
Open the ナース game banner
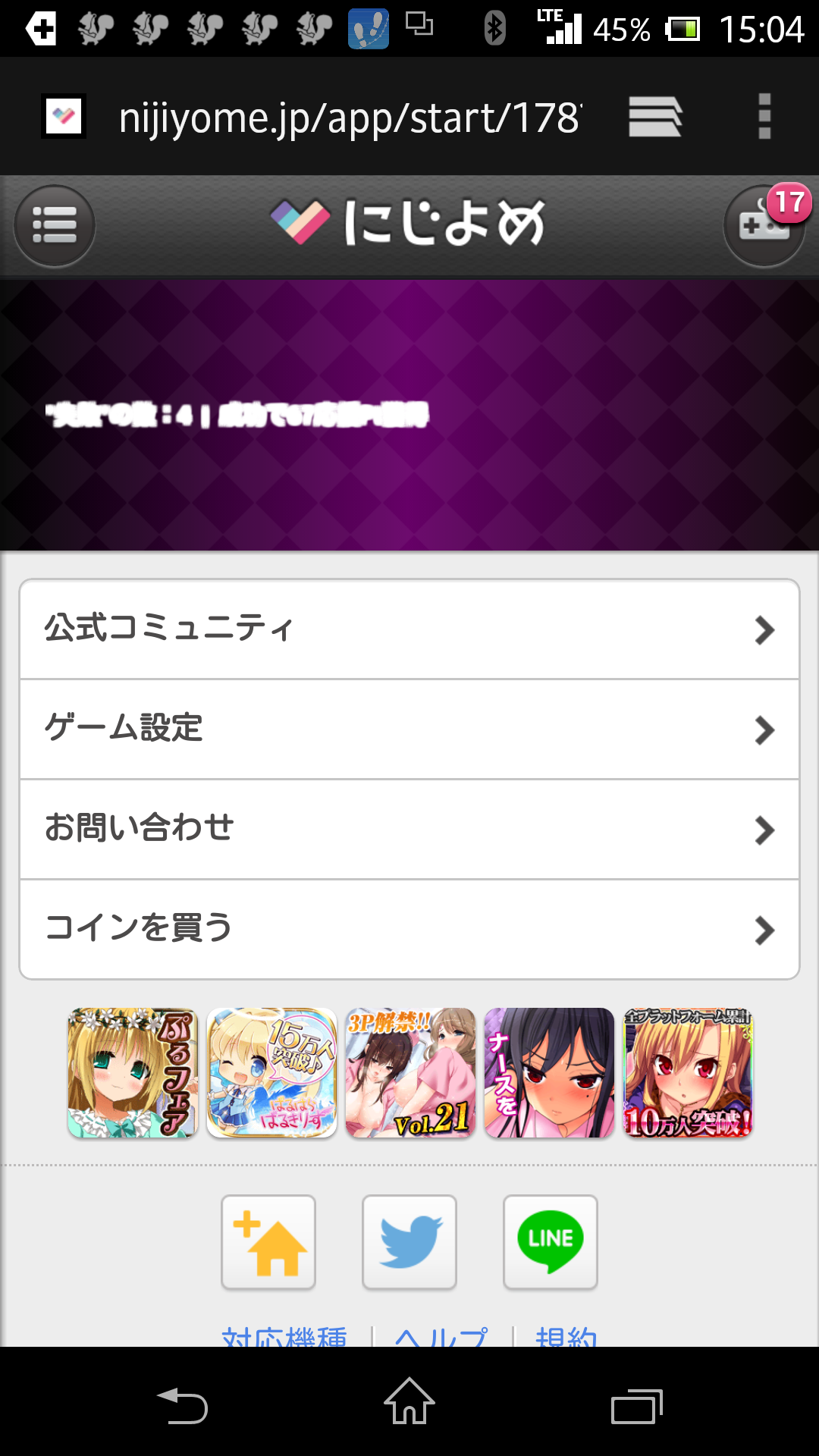click(x=549, y=1072)
